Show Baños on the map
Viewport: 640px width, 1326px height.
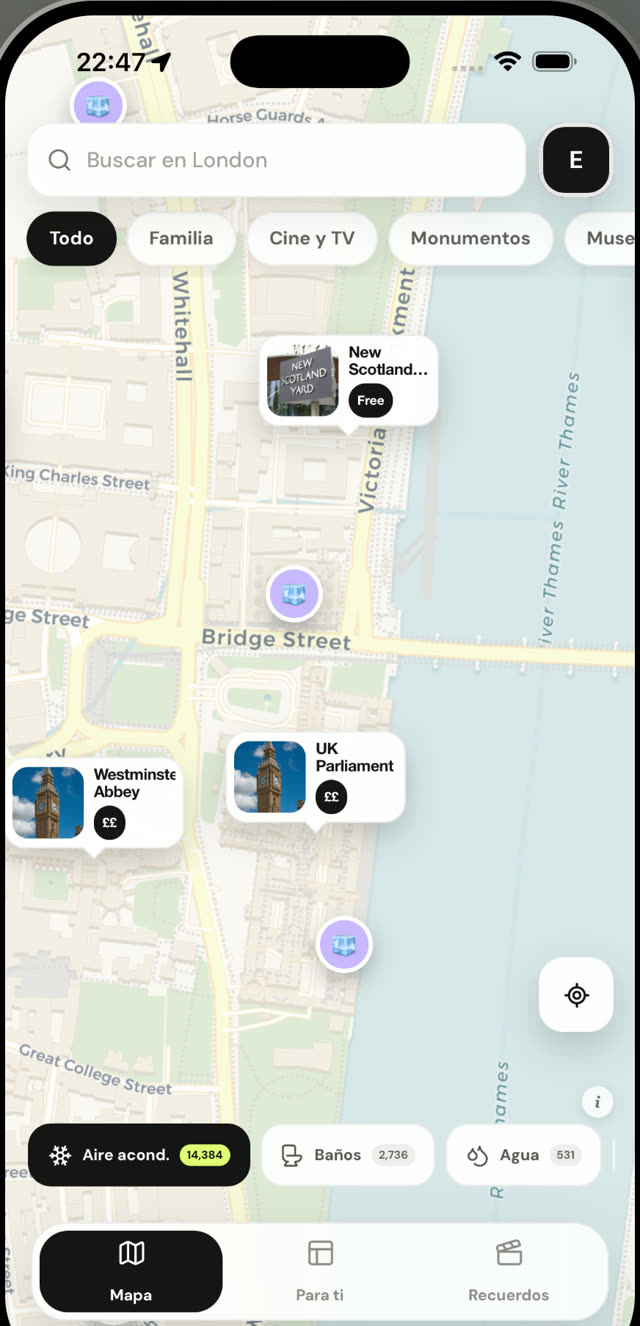(x=348, y=1155)
